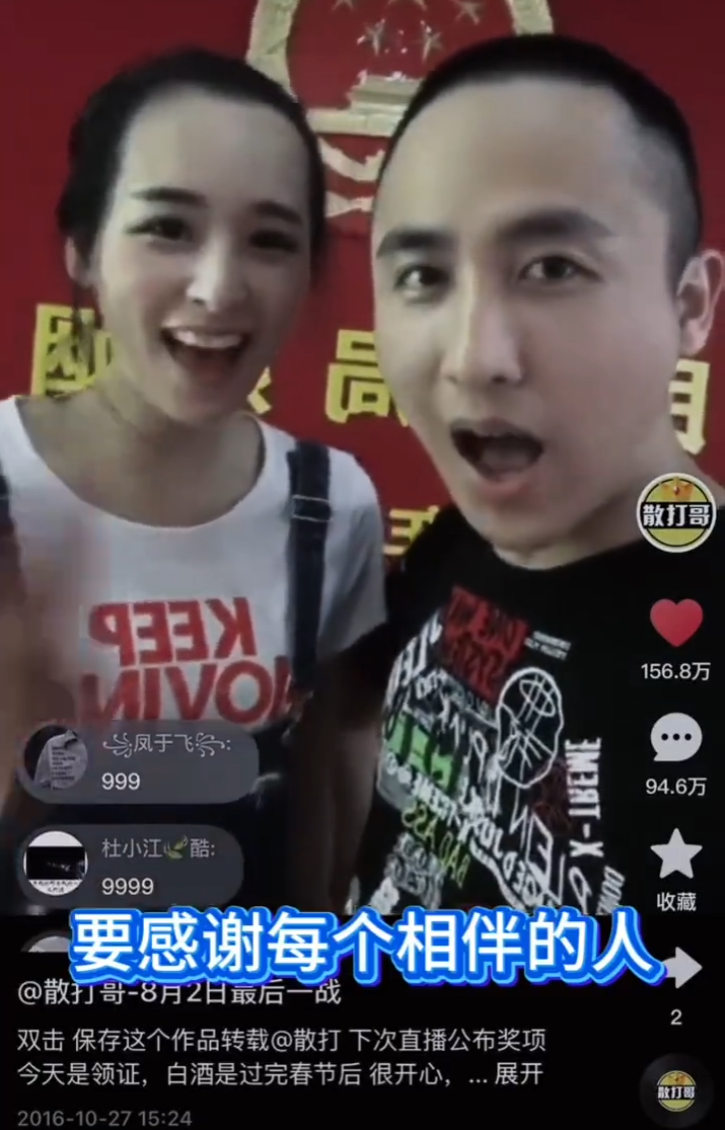The height and width of the screenshot is (1130, 725).
Task: Expand the caption with 展开
Action: point(523,1074)
